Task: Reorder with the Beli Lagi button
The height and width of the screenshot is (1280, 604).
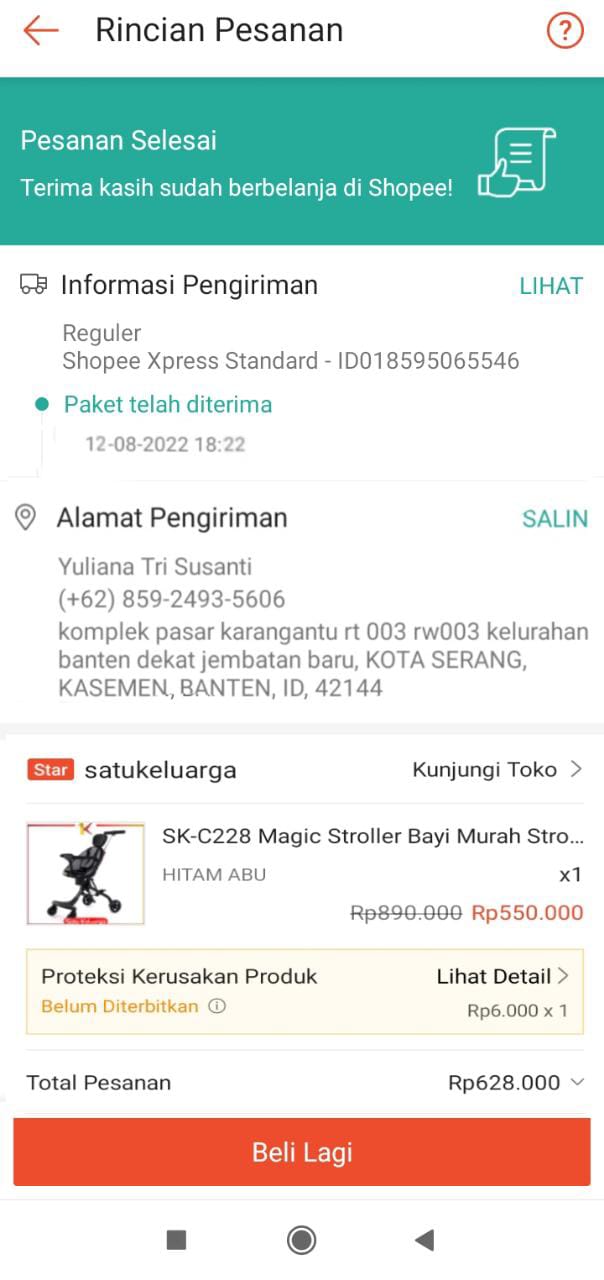Action: (302, 1152)
